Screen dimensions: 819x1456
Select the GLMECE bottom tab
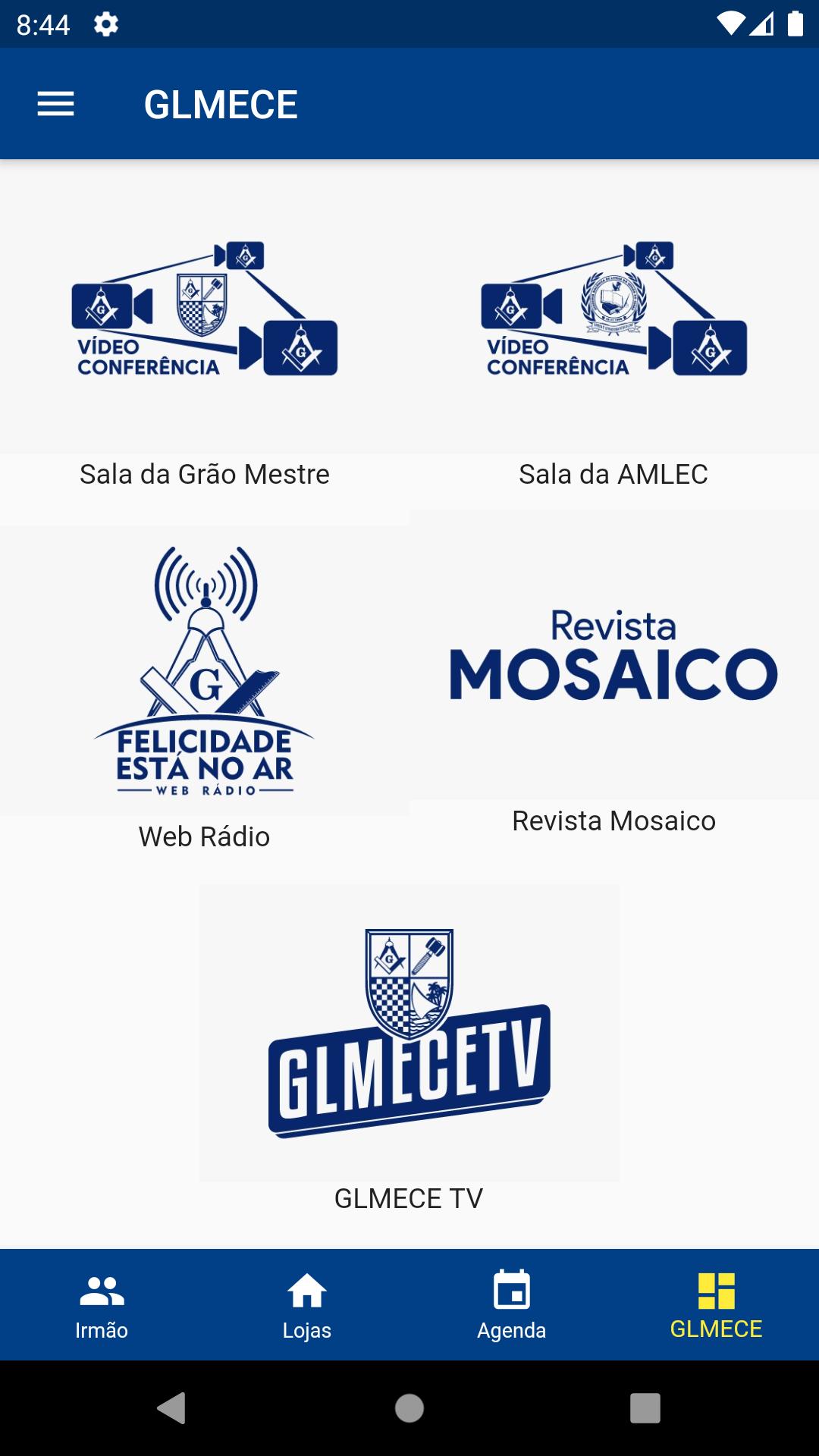pos(717,1306)
